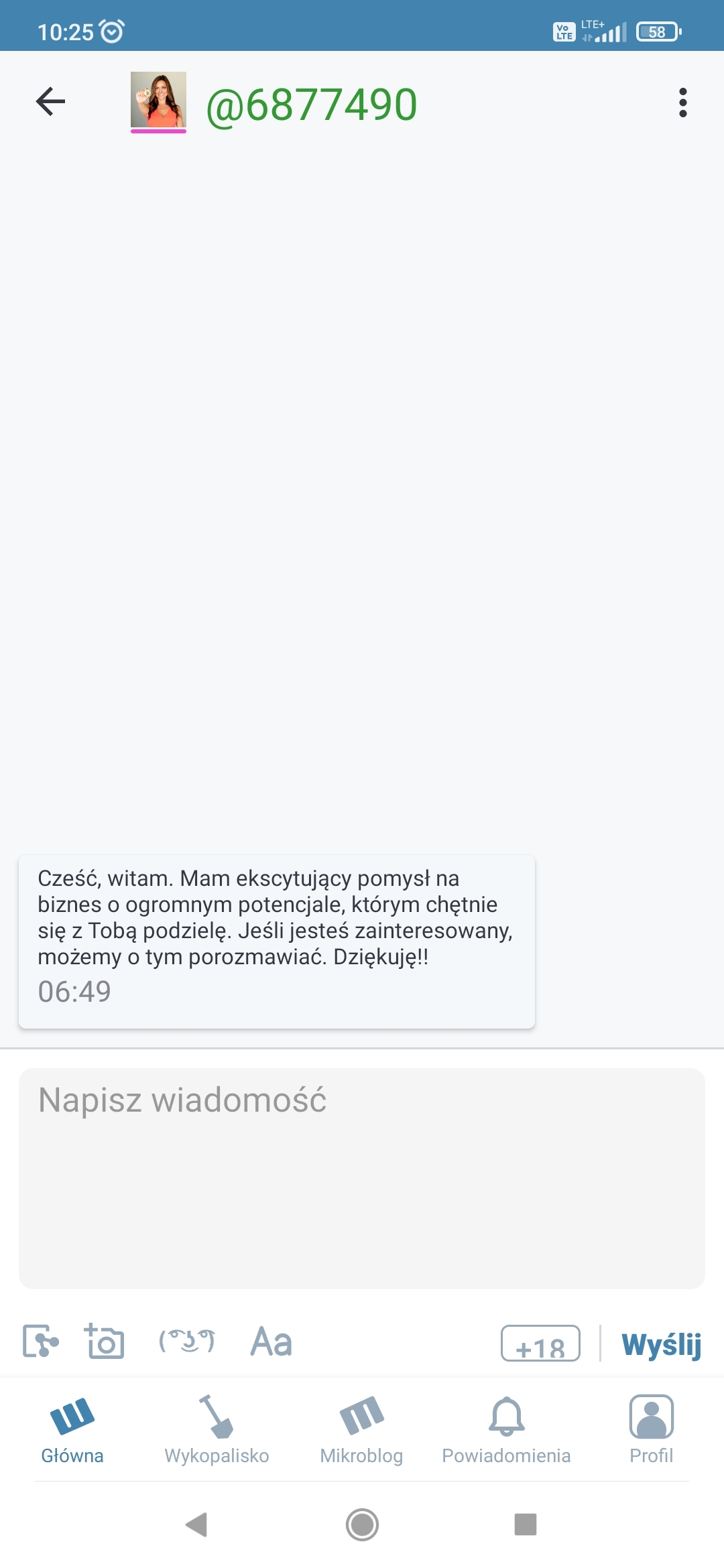The height and width of the screenshot is (1568, 724).
Task: Open the Aa text formatting options
Action: [x=271, y=1342]
